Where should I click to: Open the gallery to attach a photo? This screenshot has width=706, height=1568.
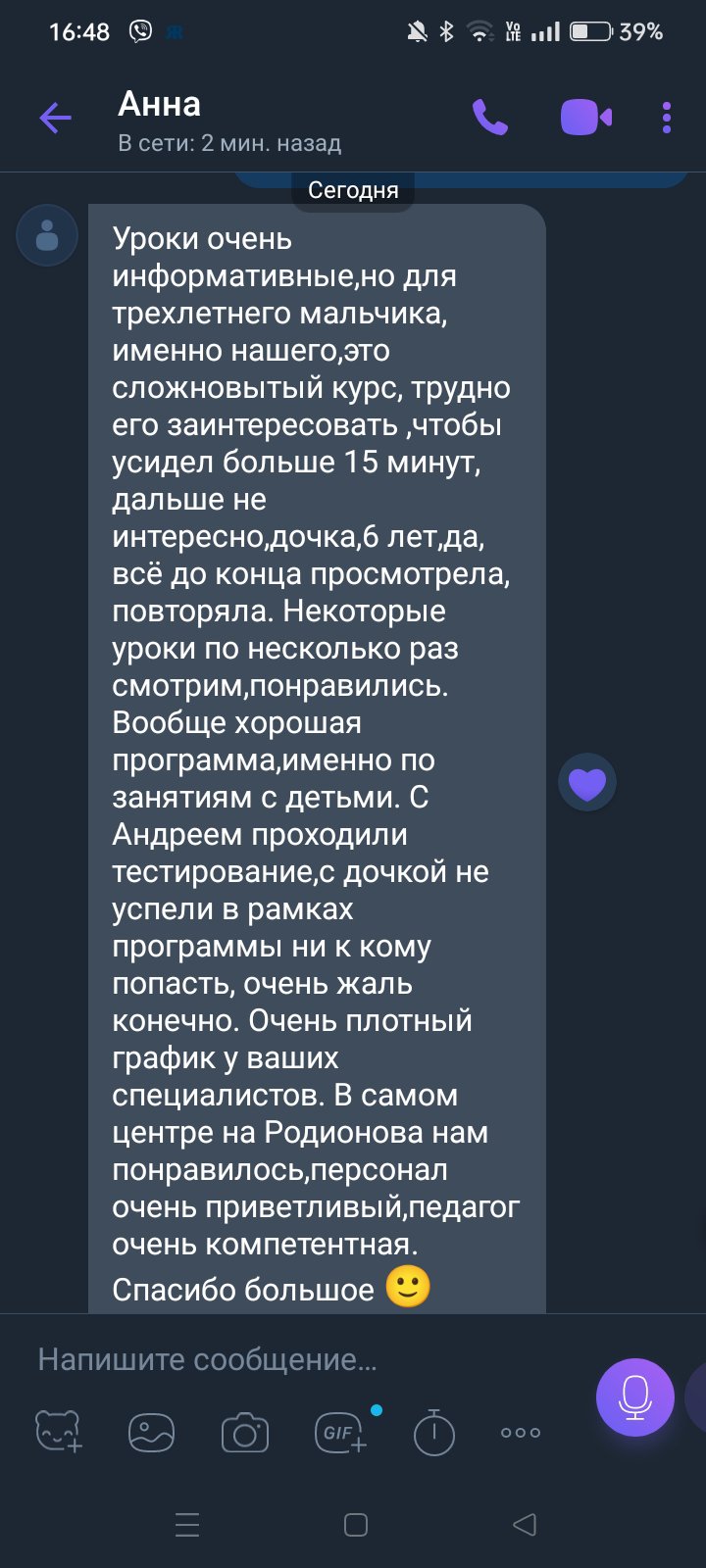(151, 1433)
